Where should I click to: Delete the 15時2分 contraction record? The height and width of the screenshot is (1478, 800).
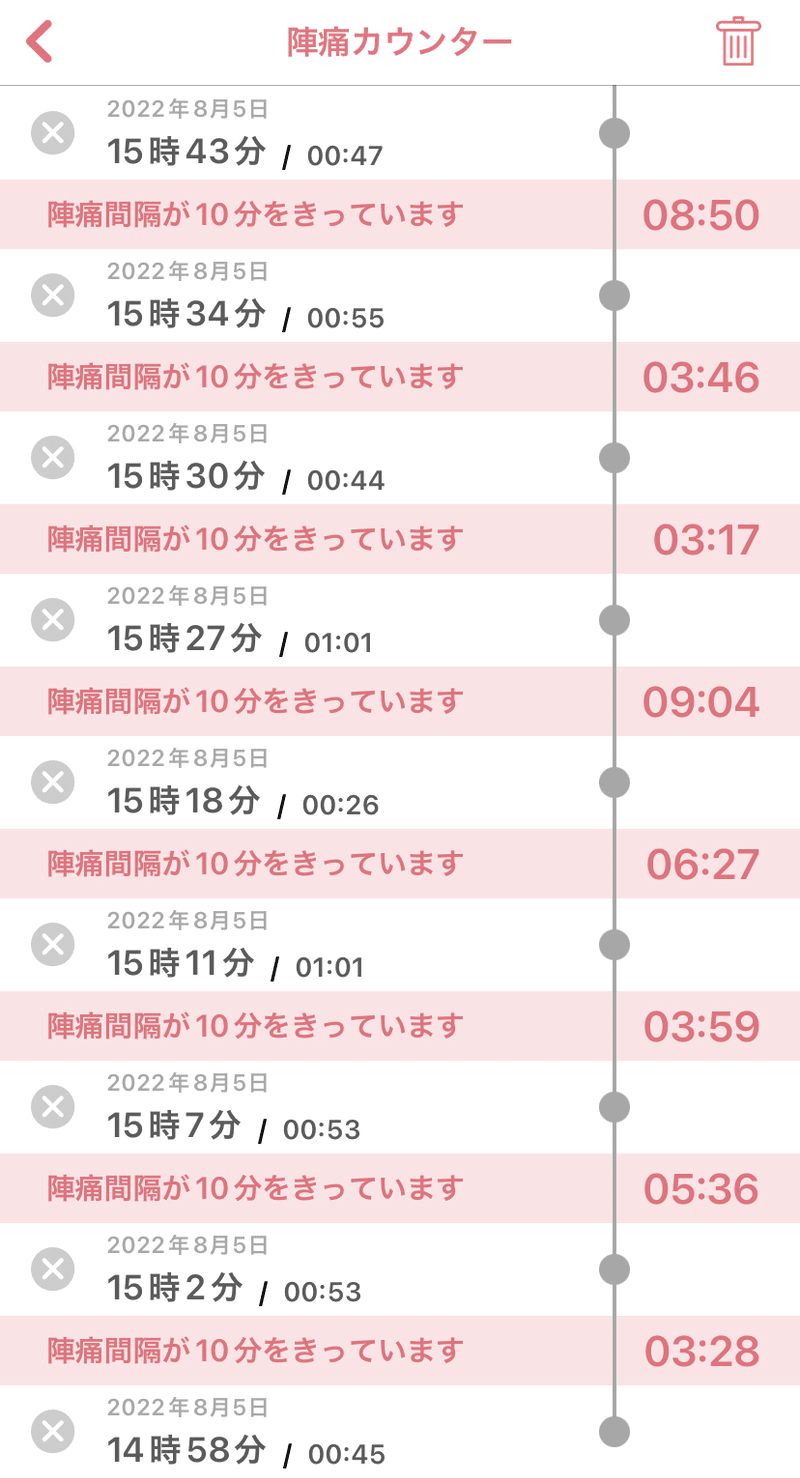pyautogui.click(x=52, y=1270)
